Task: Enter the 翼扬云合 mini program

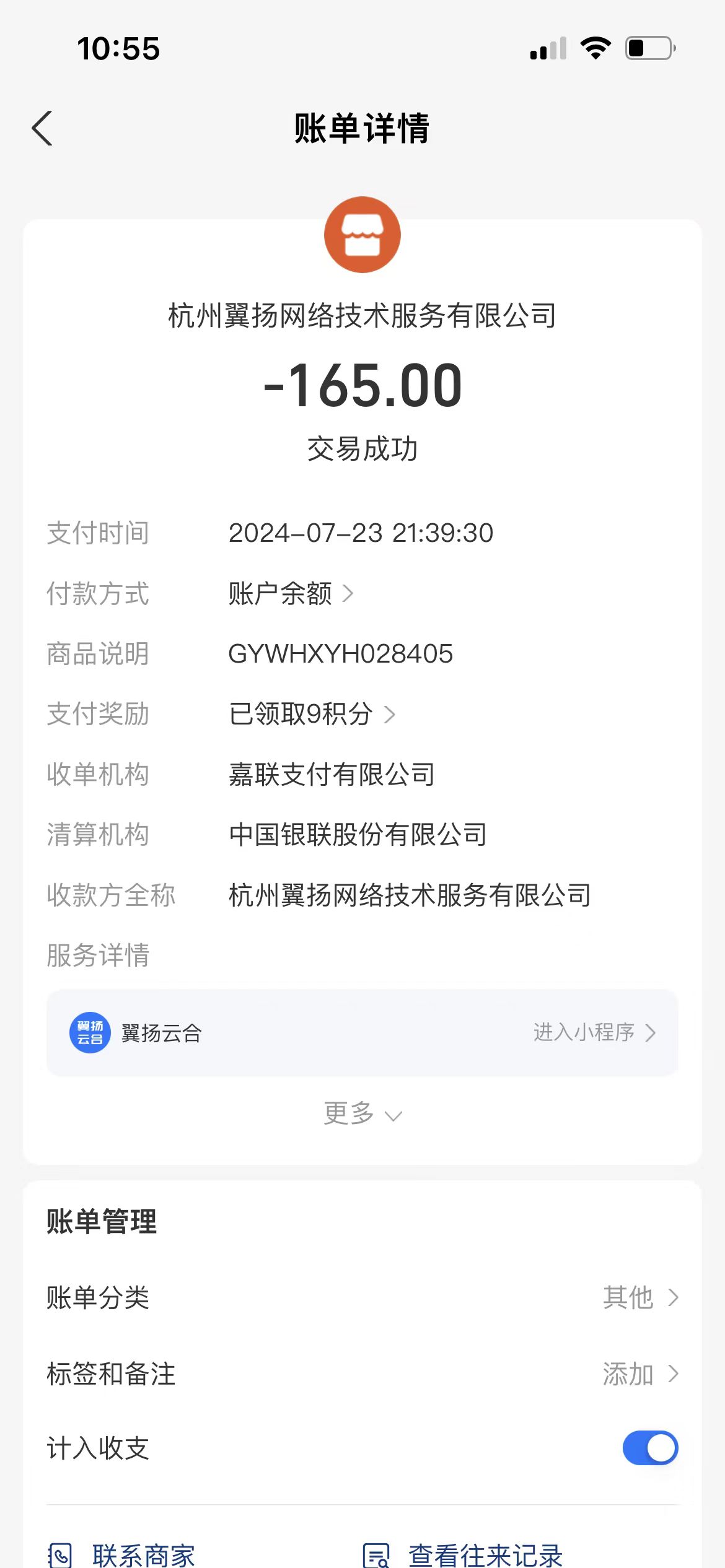Action: pyautogui.click(x=594, y=1032)
